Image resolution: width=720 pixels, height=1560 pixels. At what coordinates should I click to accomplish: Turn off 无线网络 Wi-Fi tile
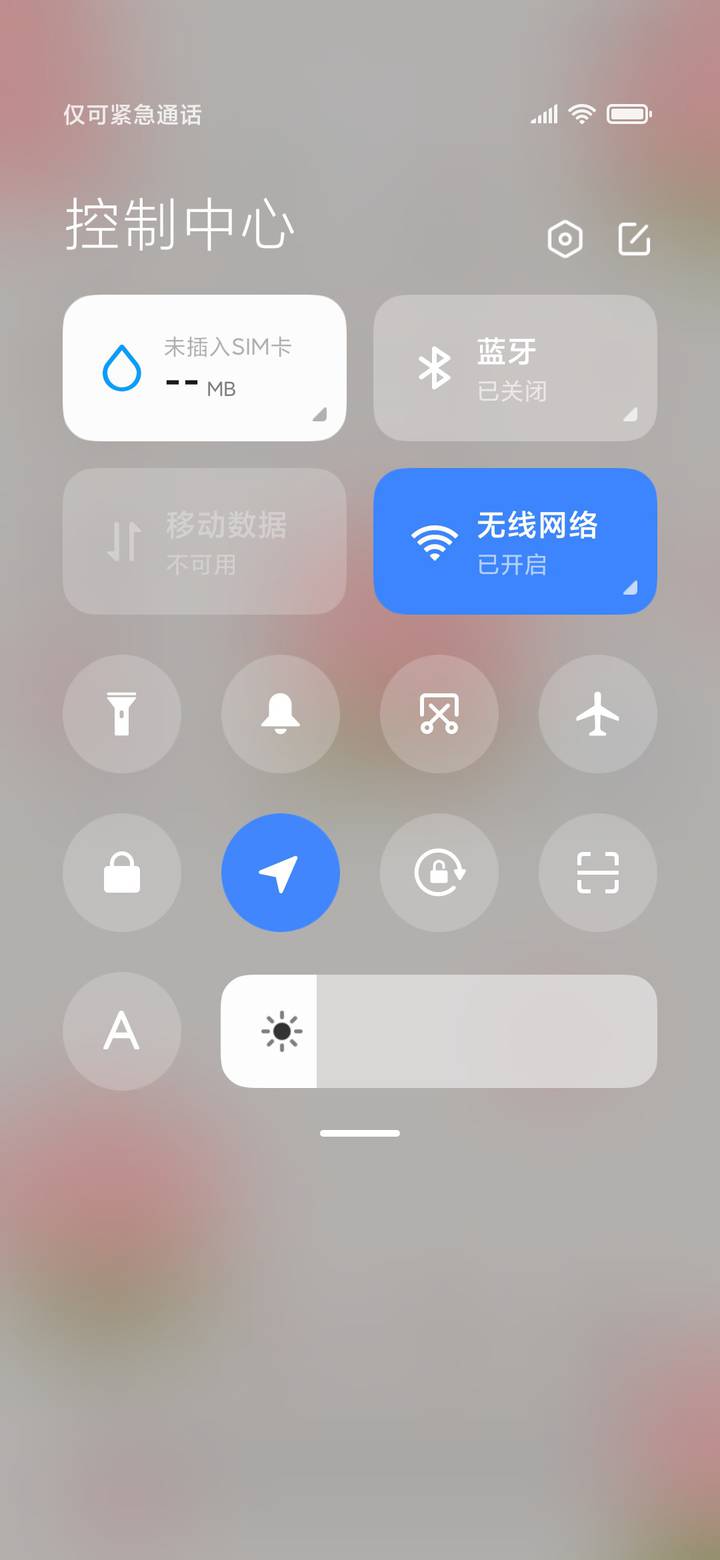tap(515, 541)
